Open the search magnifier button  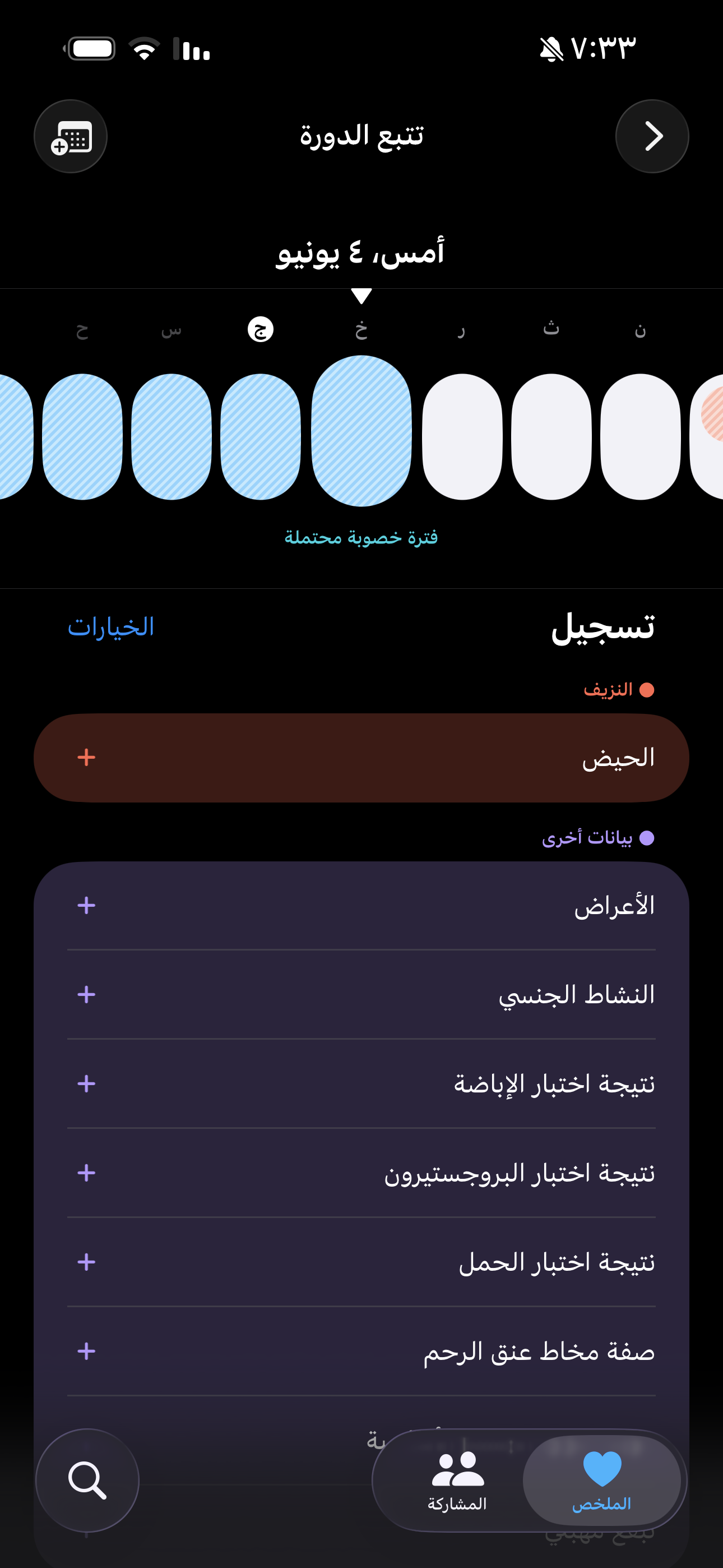coord(87,1481)
